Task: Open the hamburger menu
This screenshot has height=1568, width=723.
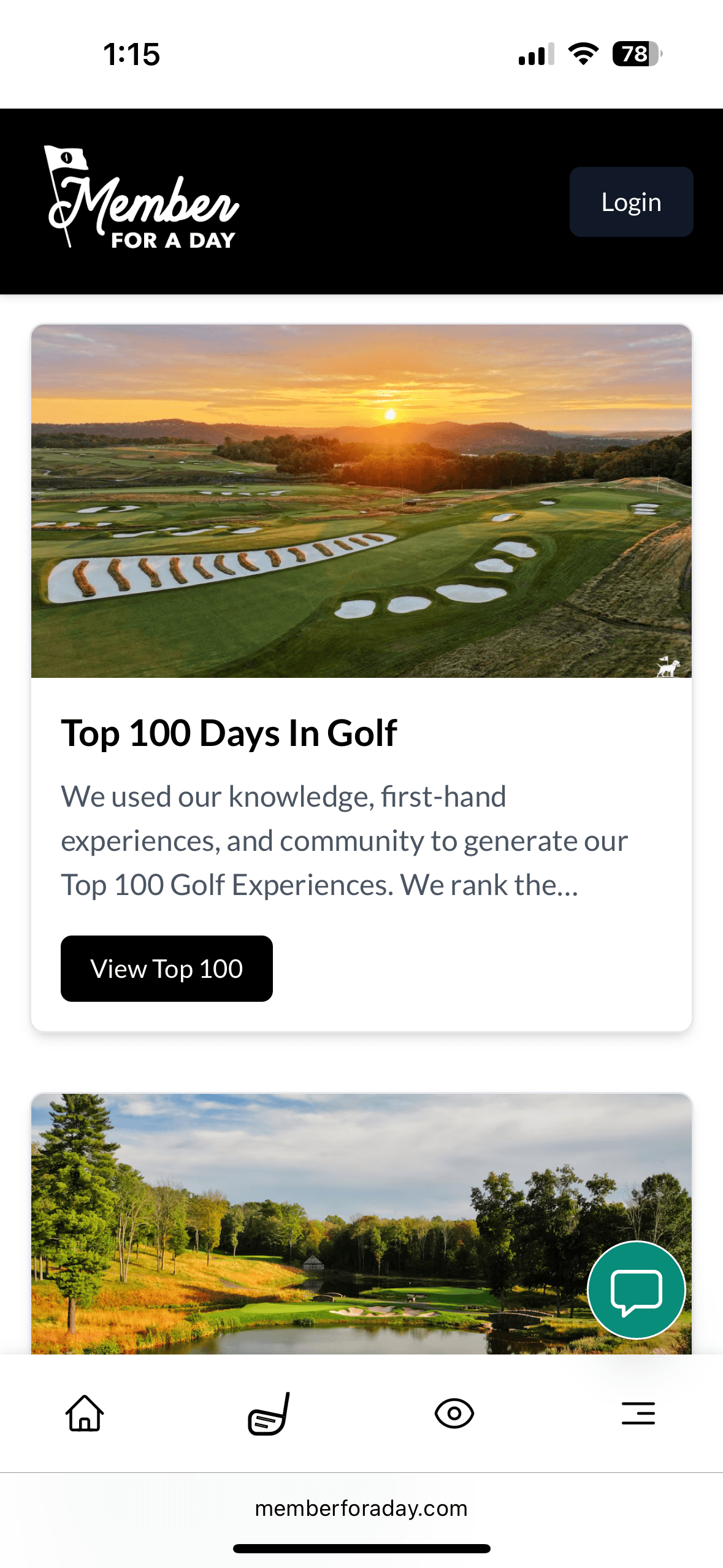Action: 638,1413
